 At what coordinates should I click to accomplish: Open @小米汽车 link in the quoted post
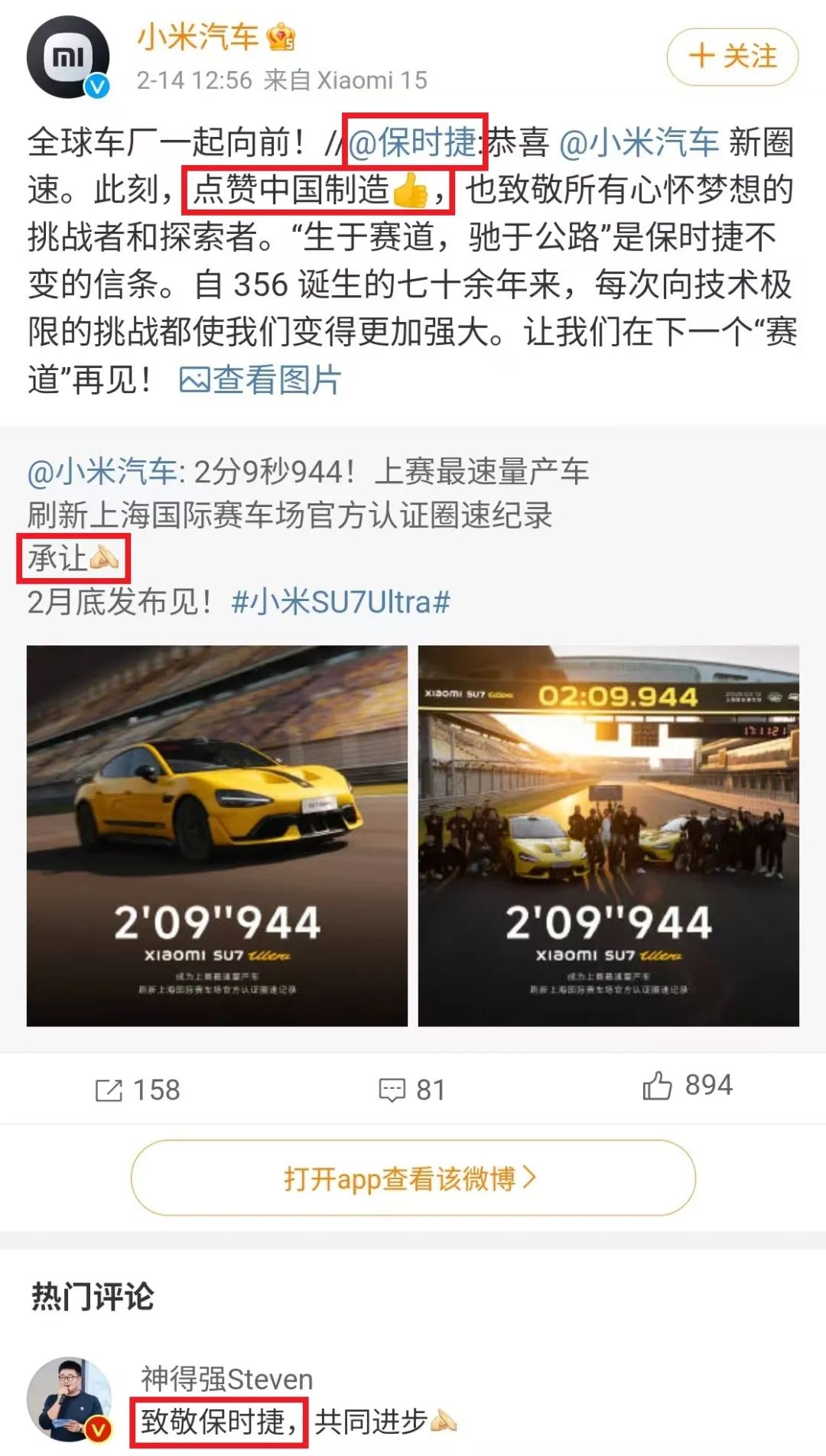tap(102, 472)
